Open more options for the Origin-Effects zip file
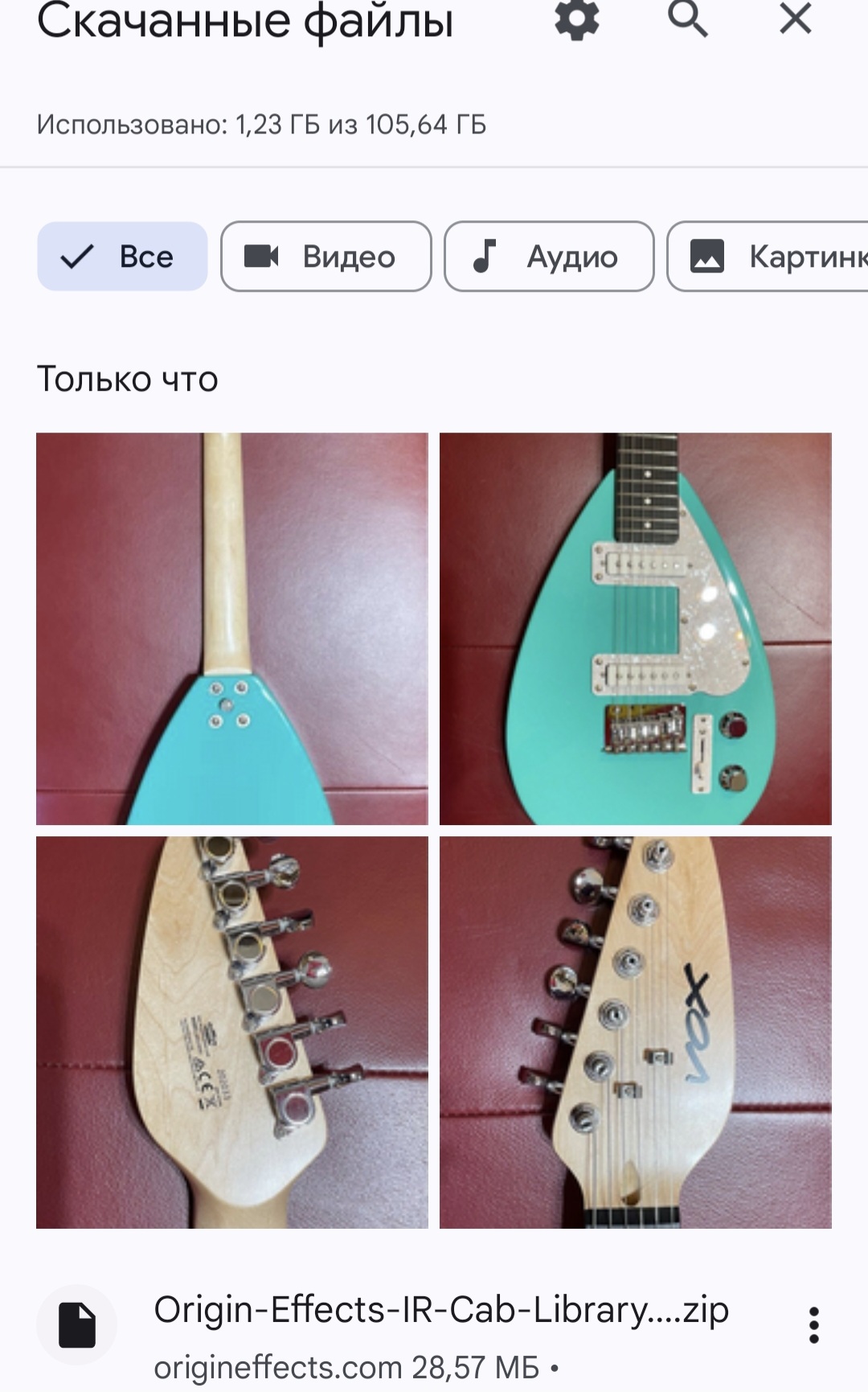 [x=813, y=1324]
